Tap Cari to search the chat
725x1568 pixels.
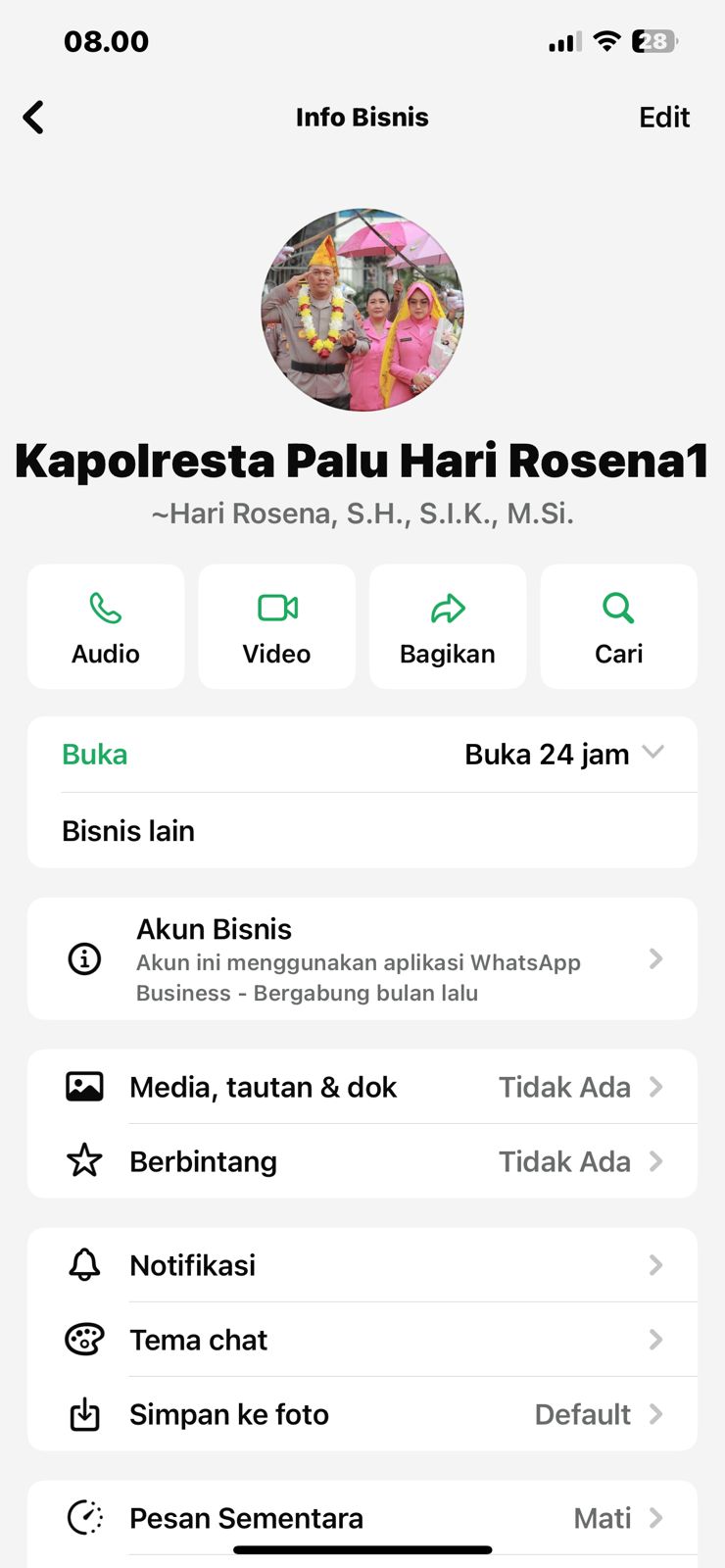[x=618, y=626]
